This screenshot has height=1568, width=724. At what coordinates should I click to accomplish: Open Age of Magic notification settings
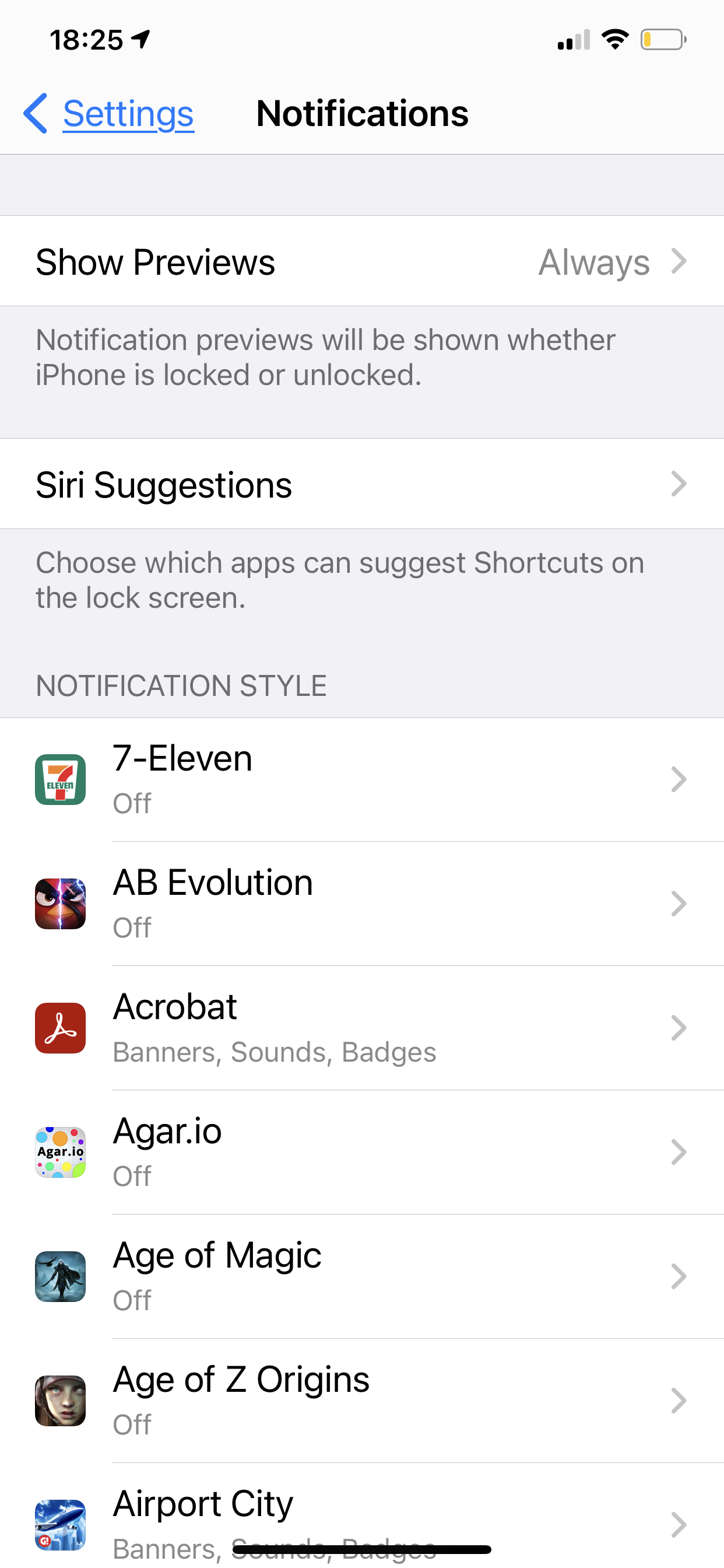361,1276
